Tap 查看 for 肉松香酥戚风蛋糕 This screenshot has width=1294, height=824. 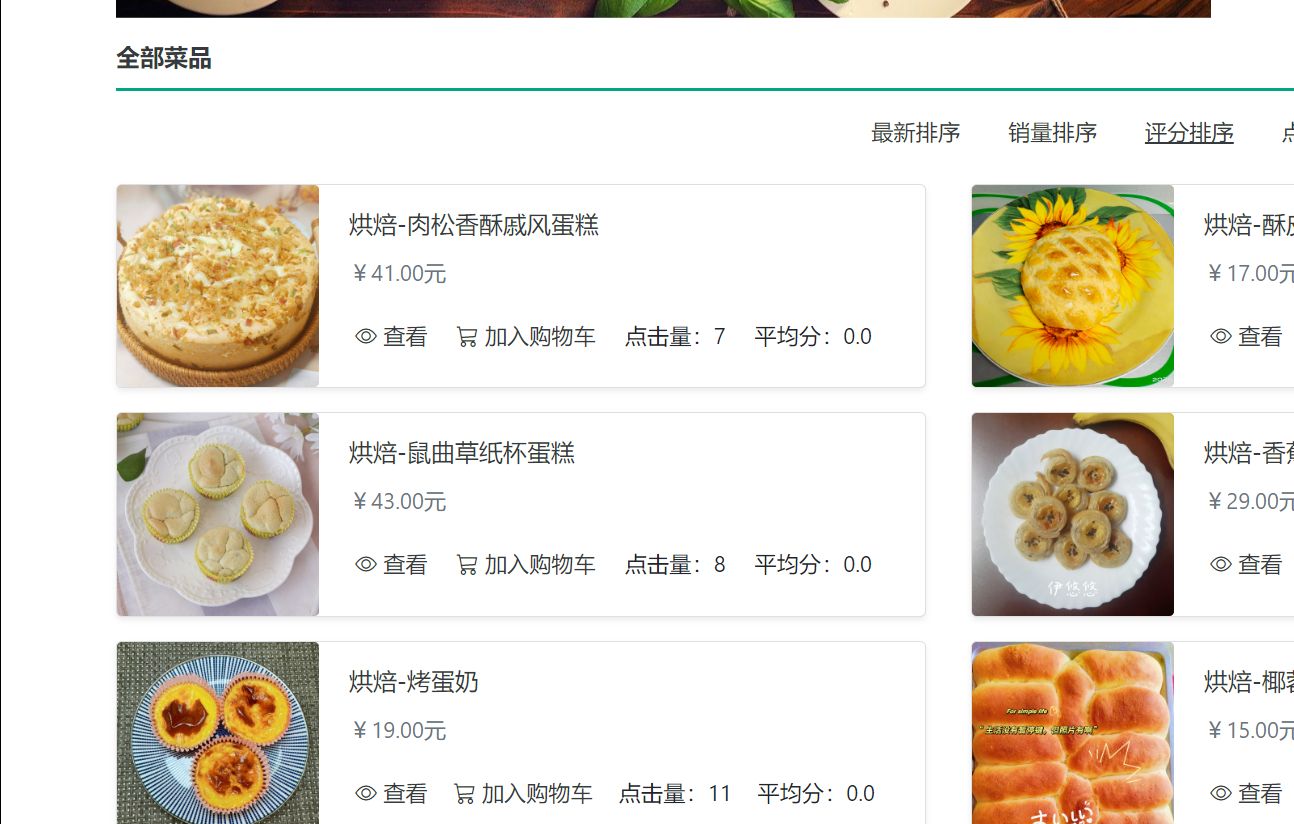[x=392, y=337]
